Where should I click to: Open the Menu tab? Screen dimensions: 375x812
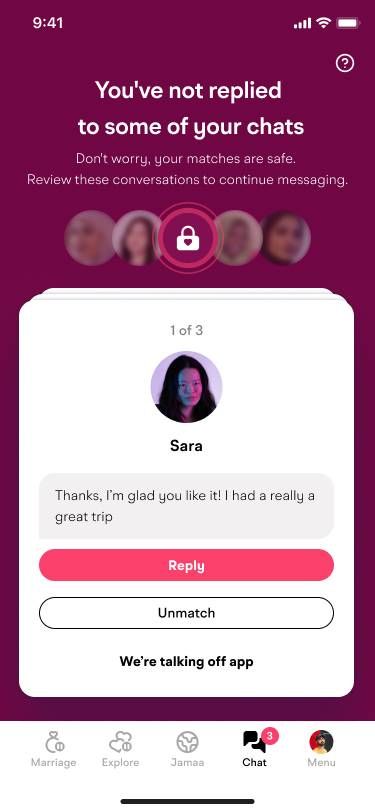pyautogui.click(x=321, y=749)
